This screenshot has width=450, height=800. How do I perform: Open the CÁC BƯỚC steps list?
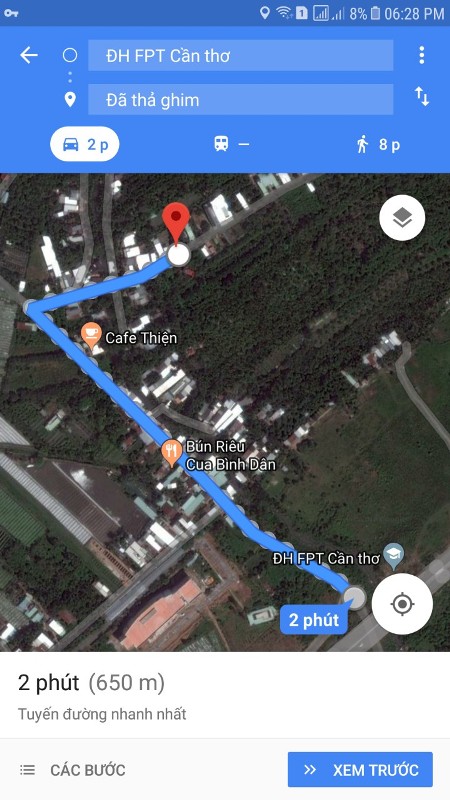pos(72,770)
